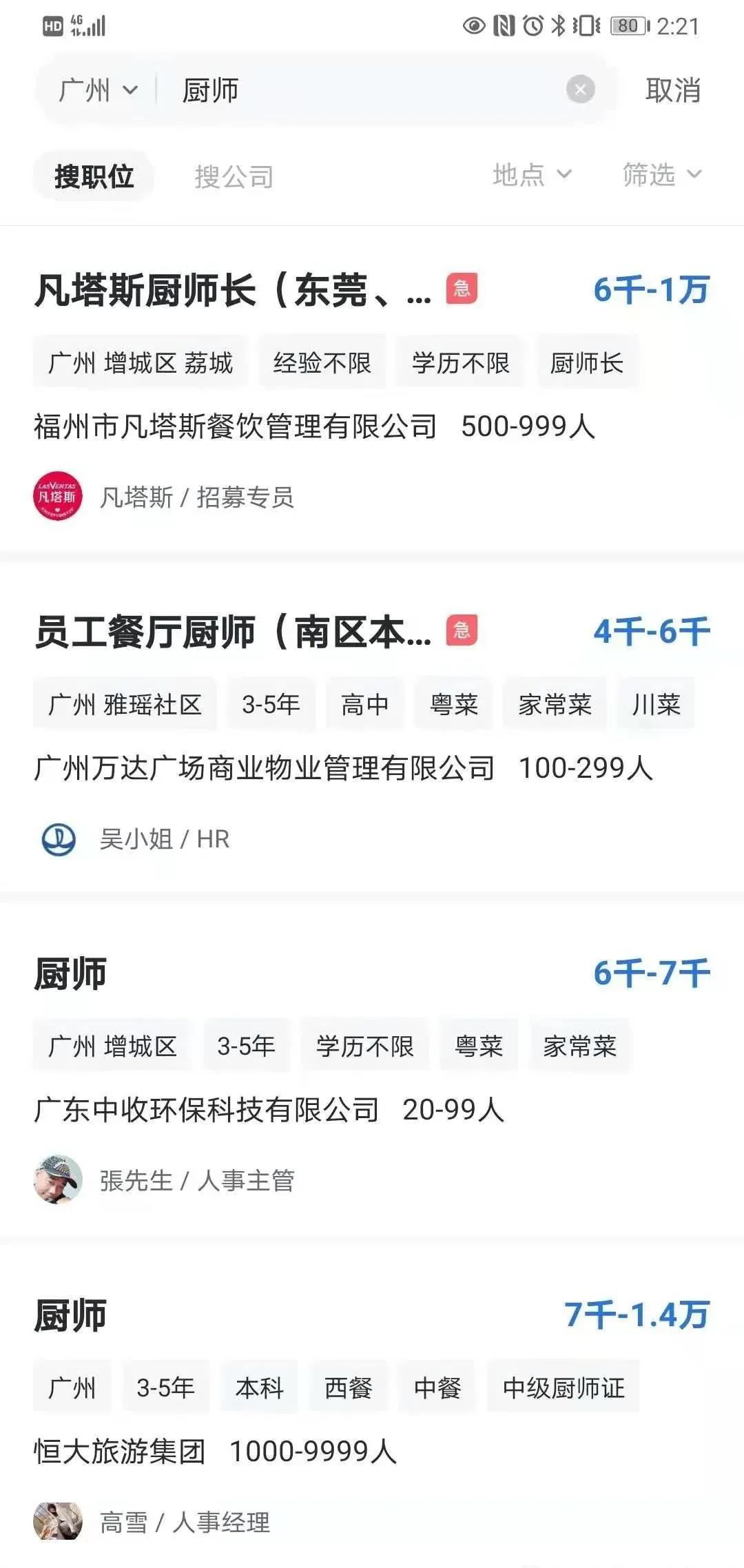View the 员工餐厅厨师 job from 广州万达广场

(x=234, y=632)
